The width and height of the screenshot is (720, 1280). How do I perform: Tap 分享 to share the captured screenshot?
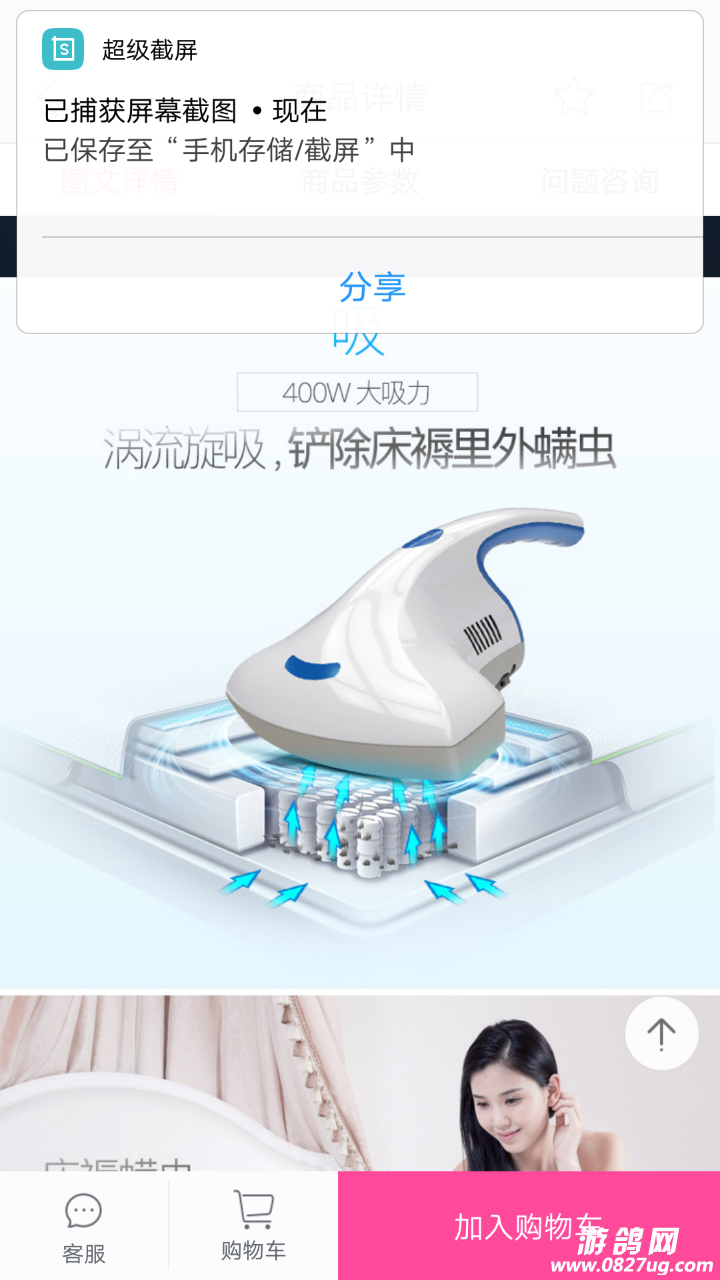point(371,287)
